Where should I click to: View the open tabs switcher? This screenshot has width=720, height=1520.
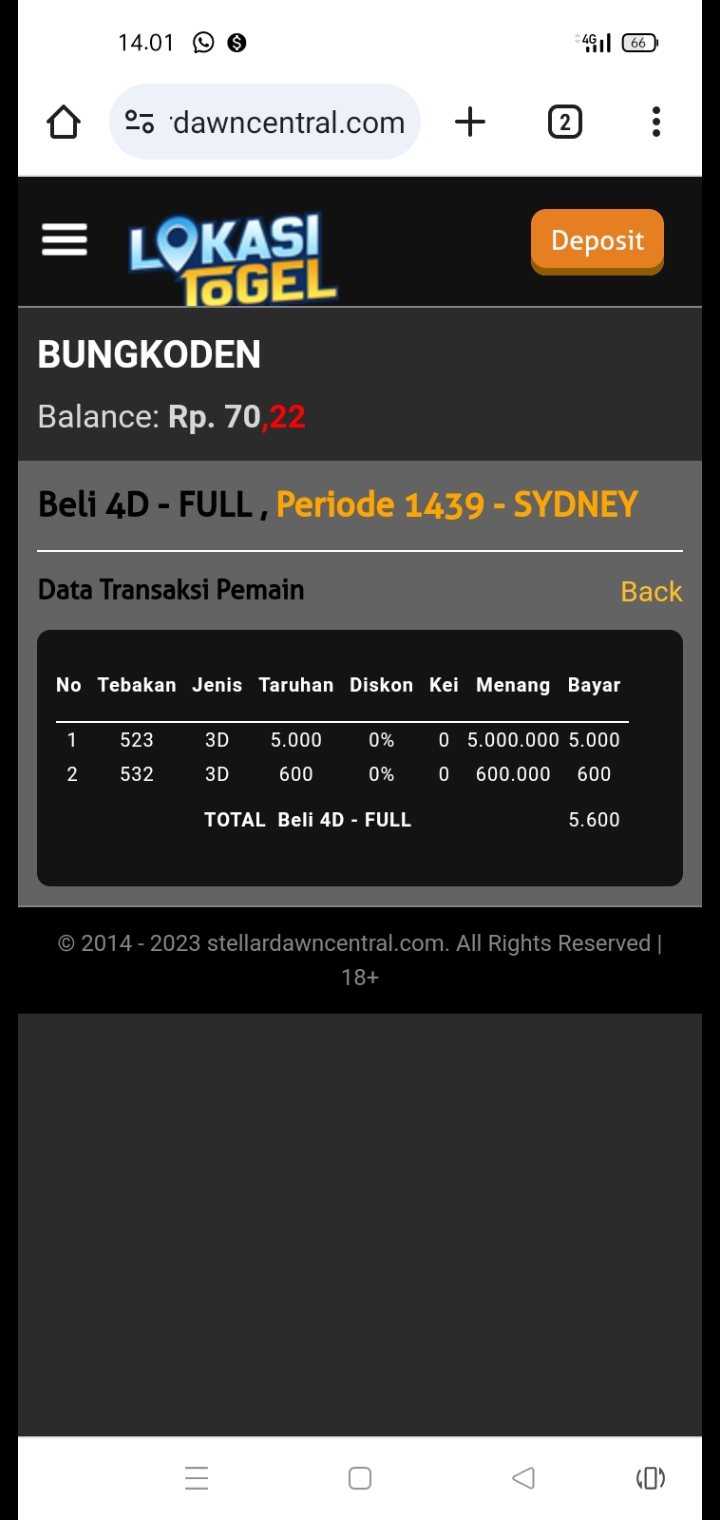tap(565, 122)
